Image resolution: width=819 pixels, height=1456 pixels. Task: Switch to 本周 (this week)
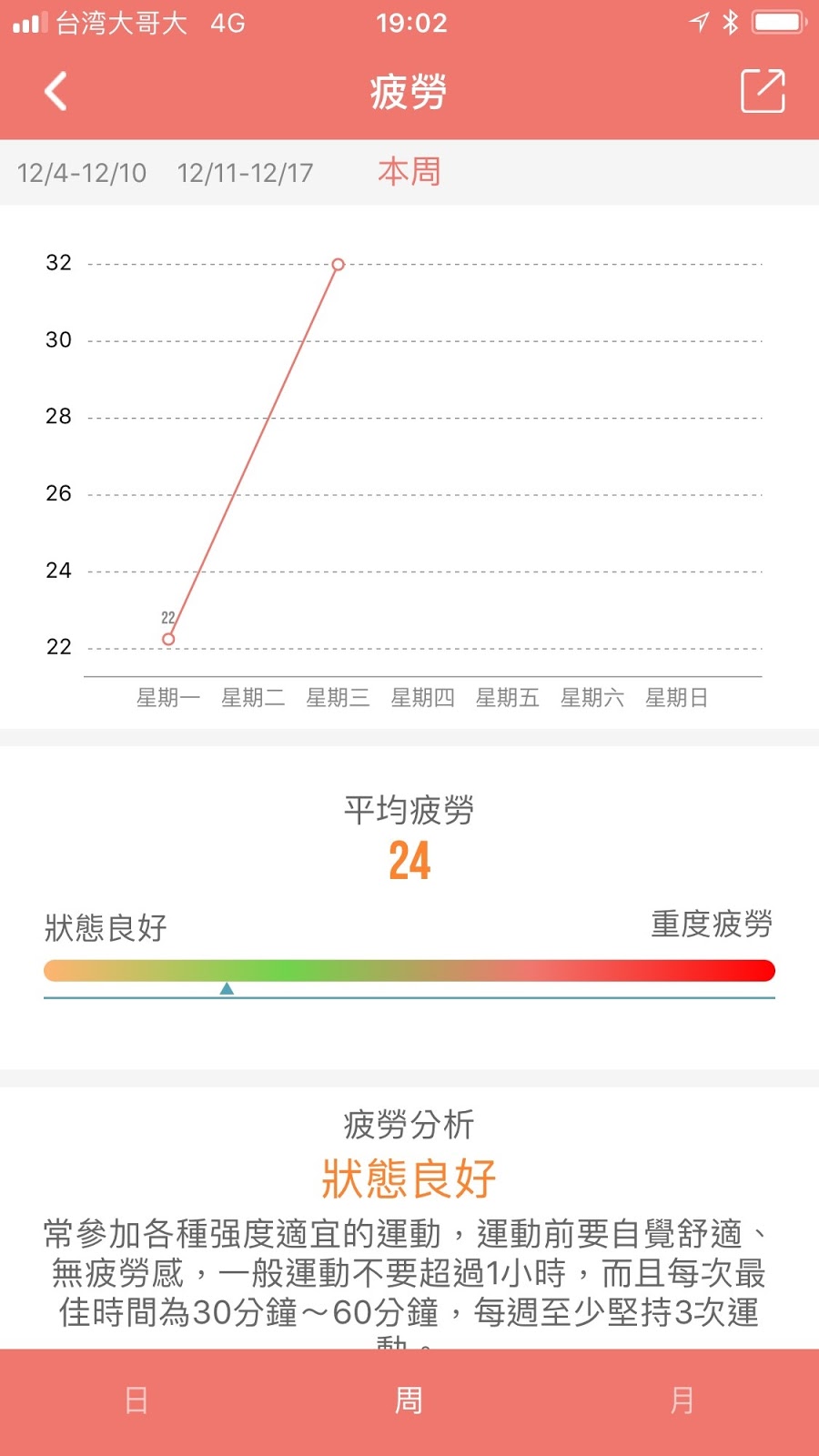point(409,172)
